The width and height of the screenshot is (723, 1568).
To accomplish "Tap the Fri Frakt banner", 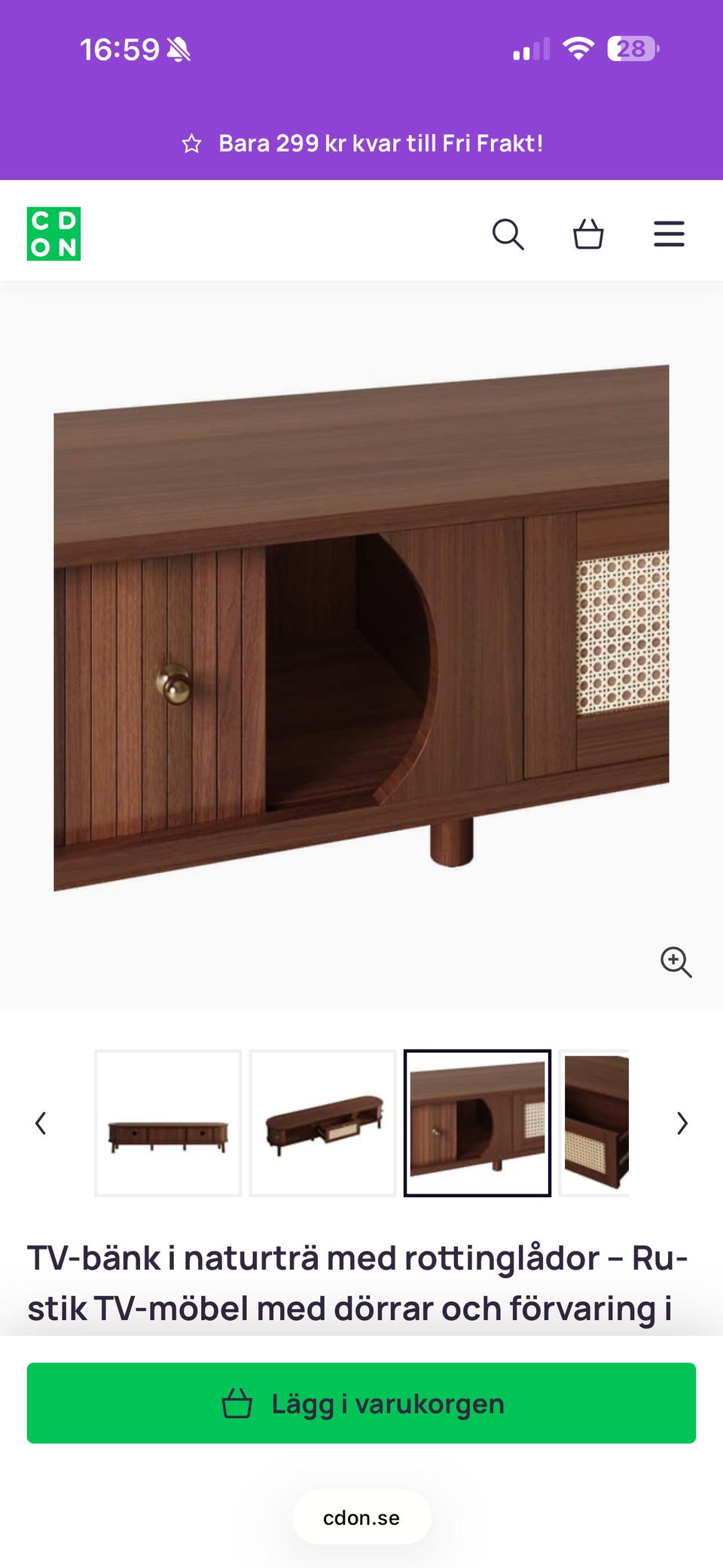I will (361, 143).
